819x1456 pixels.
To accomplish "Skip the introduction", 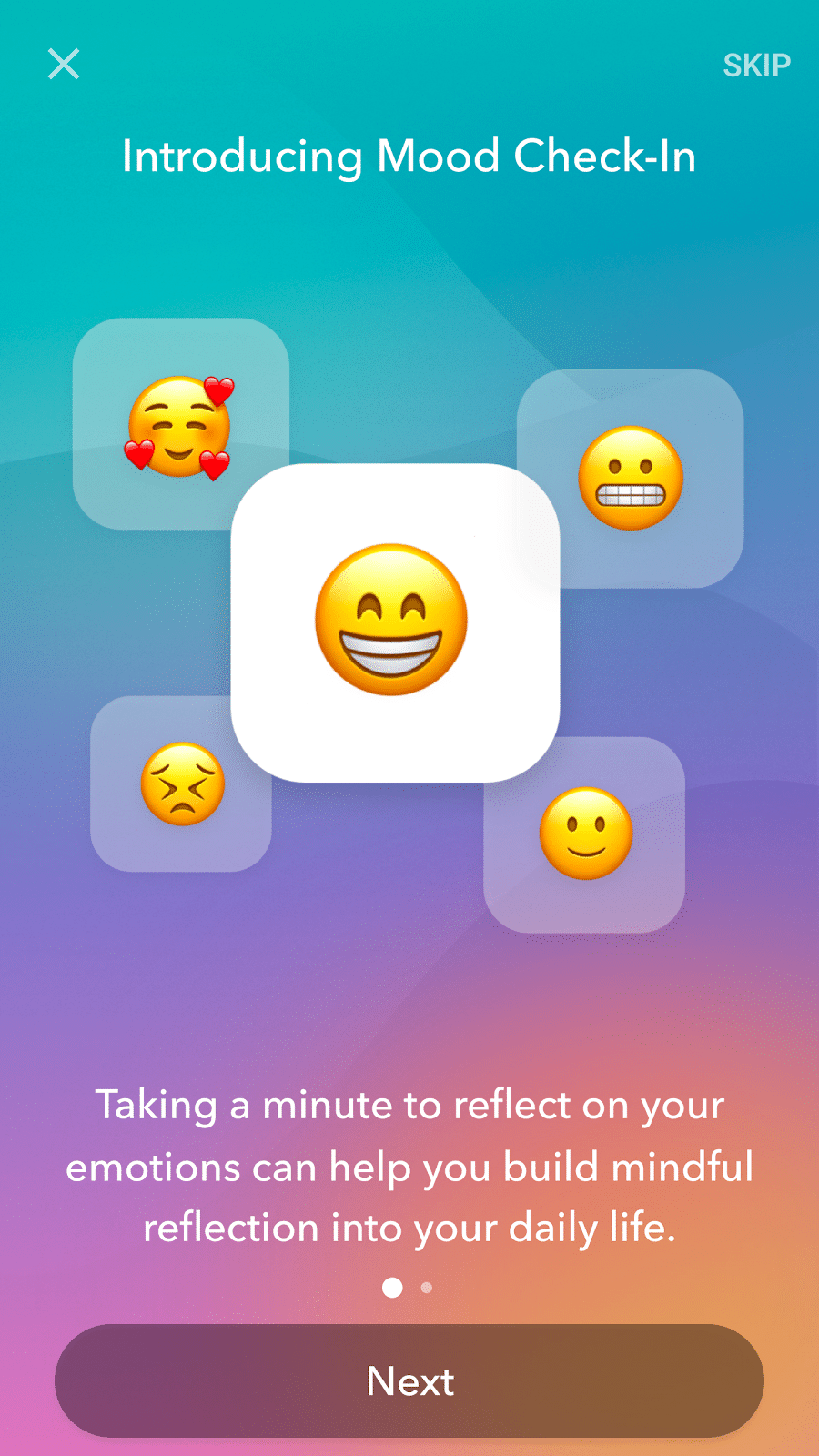I will coord(756,66).
